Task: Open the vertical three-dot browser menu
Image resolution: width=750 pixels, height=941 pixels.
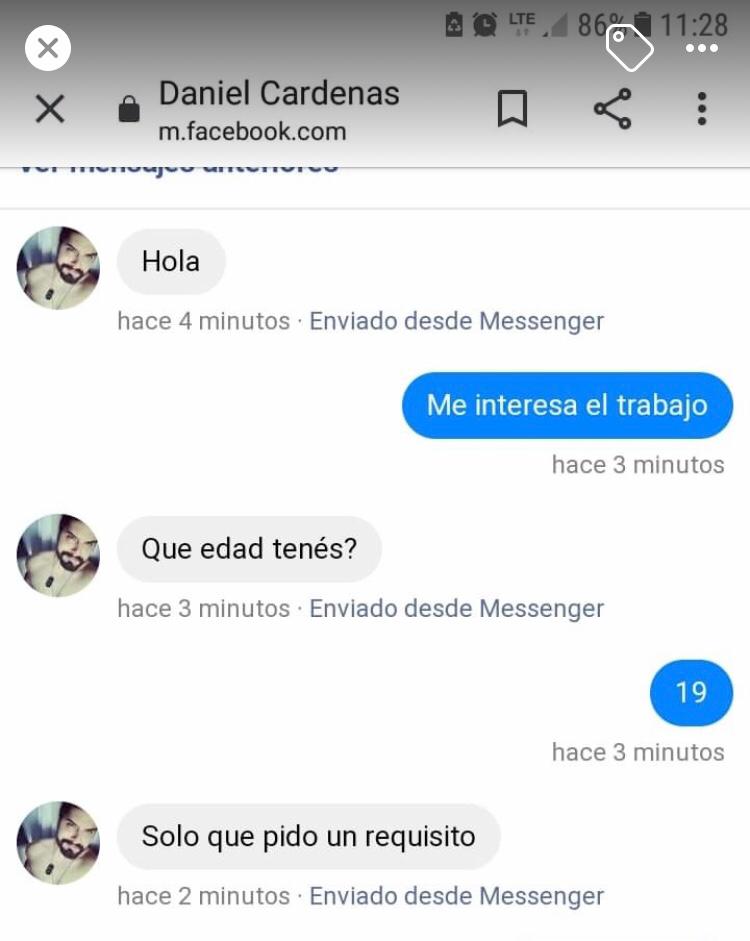Action: (x=702, y=109)
